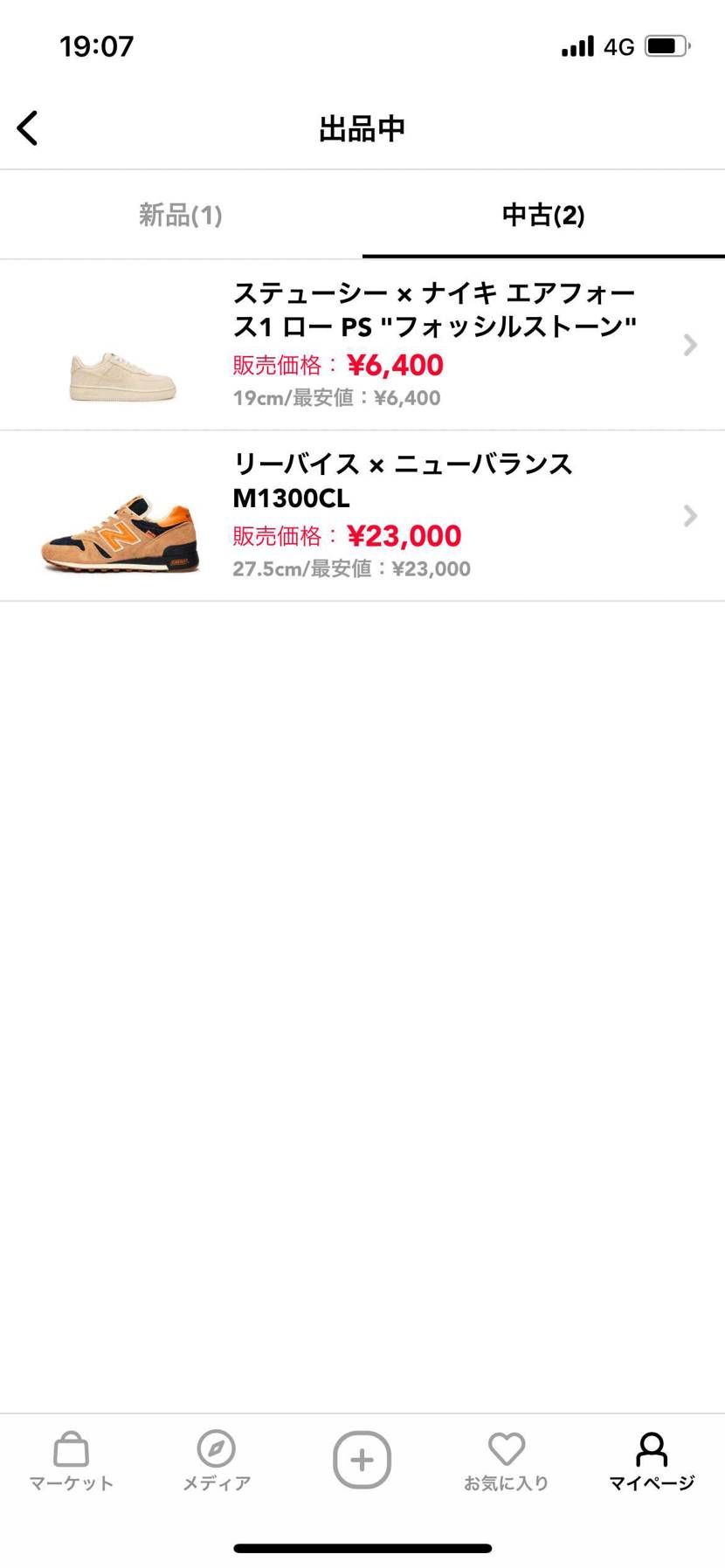Select the 中古(2) tab

pyautogui.click(x=542, y=215)
